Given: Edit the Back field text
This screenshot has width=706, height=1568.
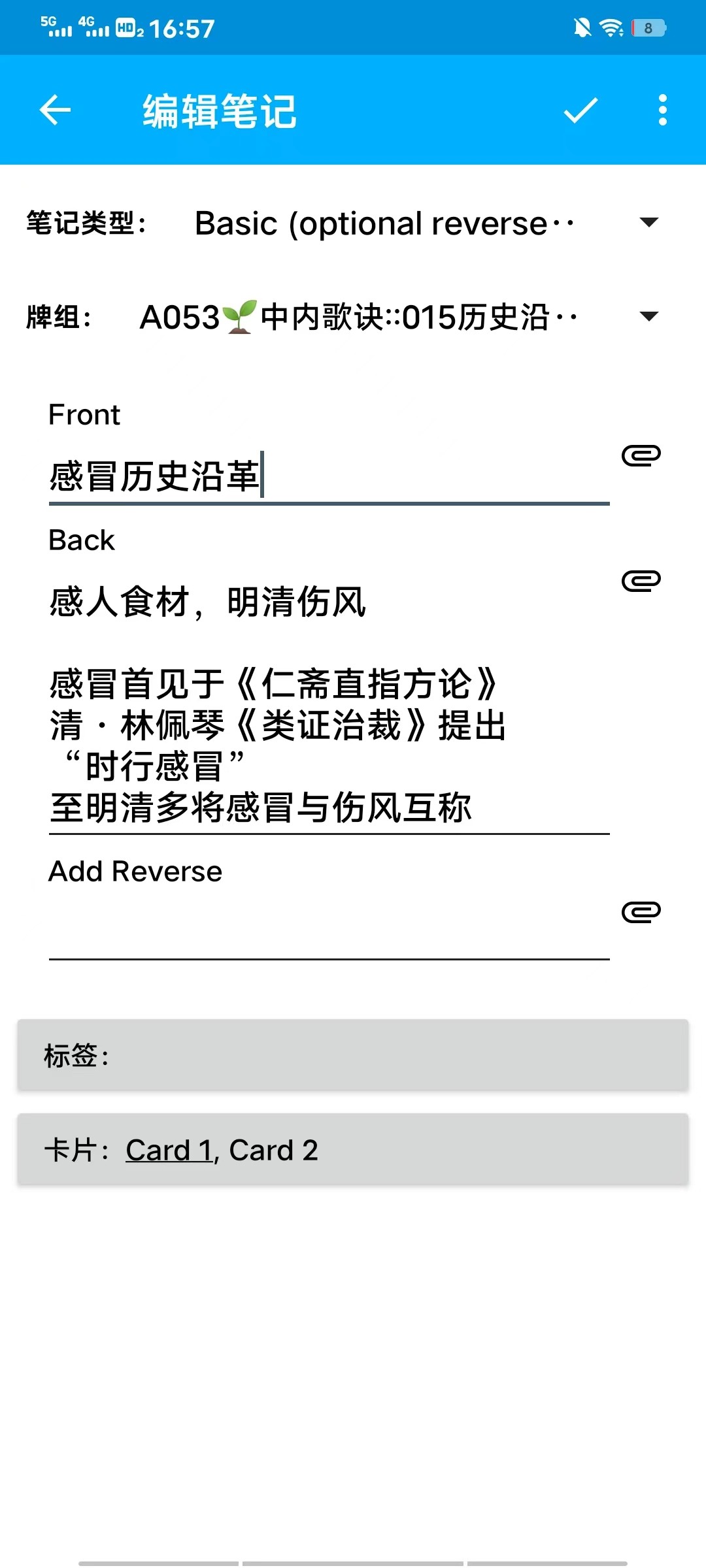Looking at the screenshot, I should [329, 704].
